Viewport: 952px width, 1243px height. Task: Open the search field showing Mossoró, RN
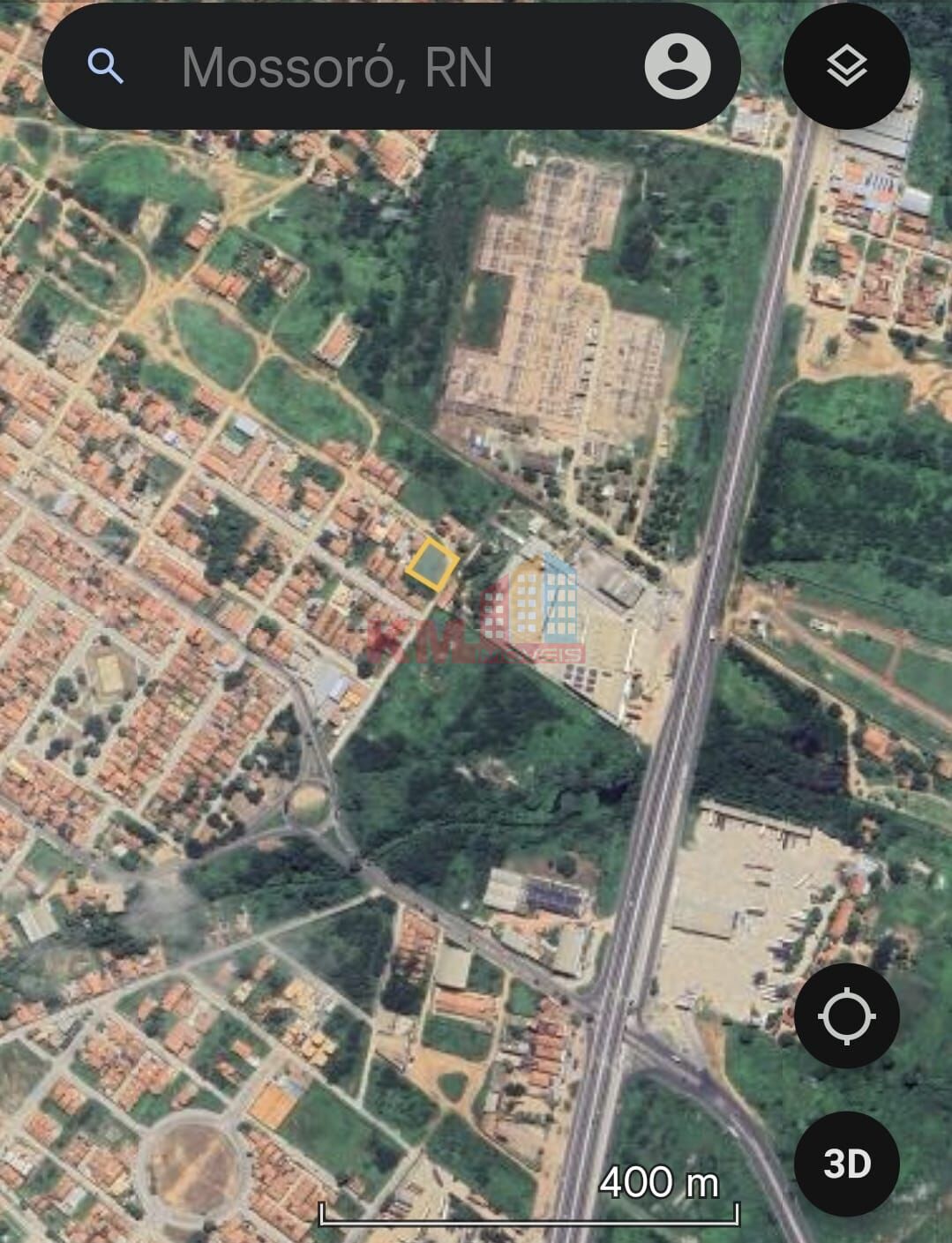coord(353,67)
